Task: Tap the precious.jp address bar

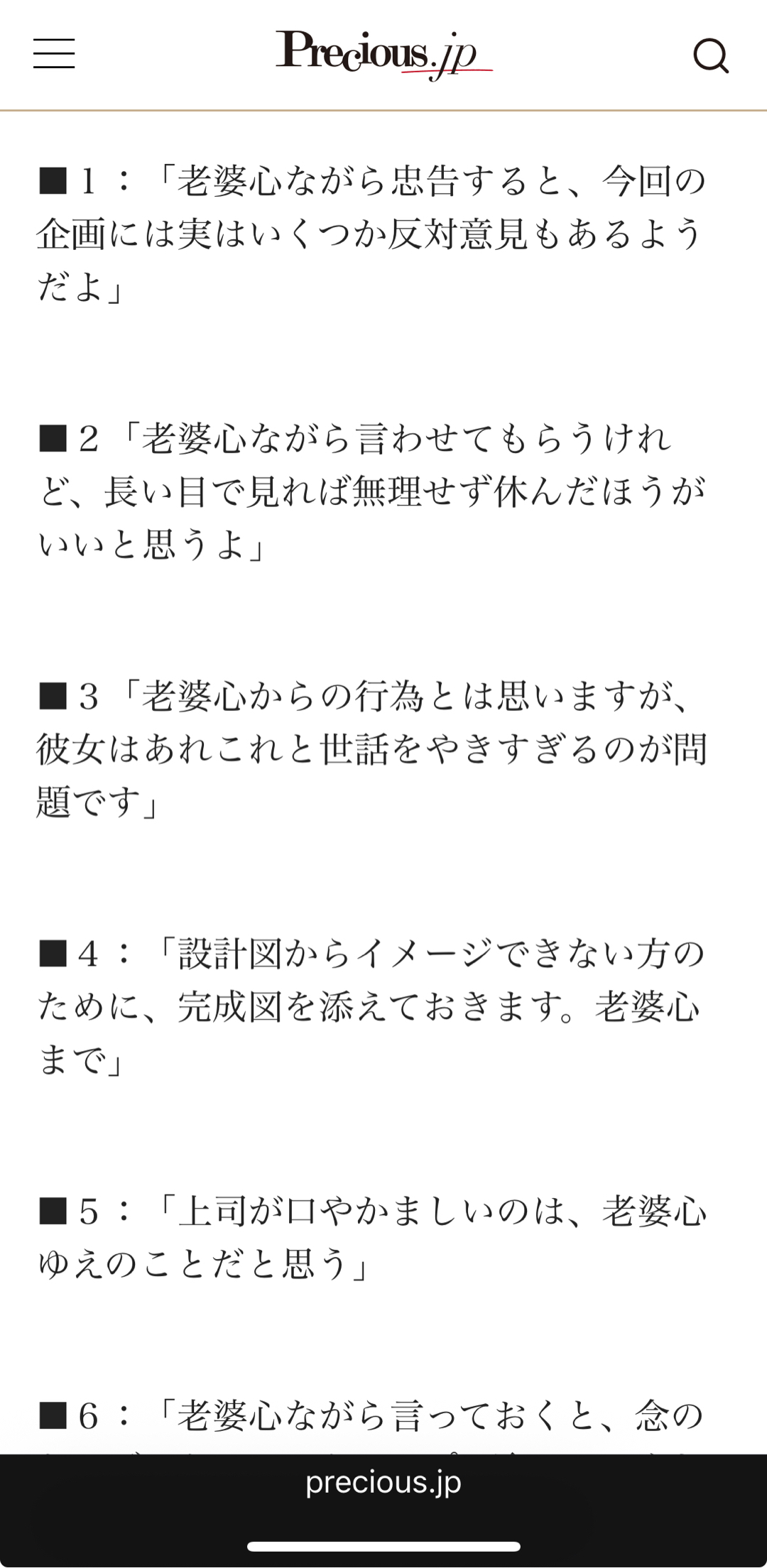Action: click(383, 1483)
